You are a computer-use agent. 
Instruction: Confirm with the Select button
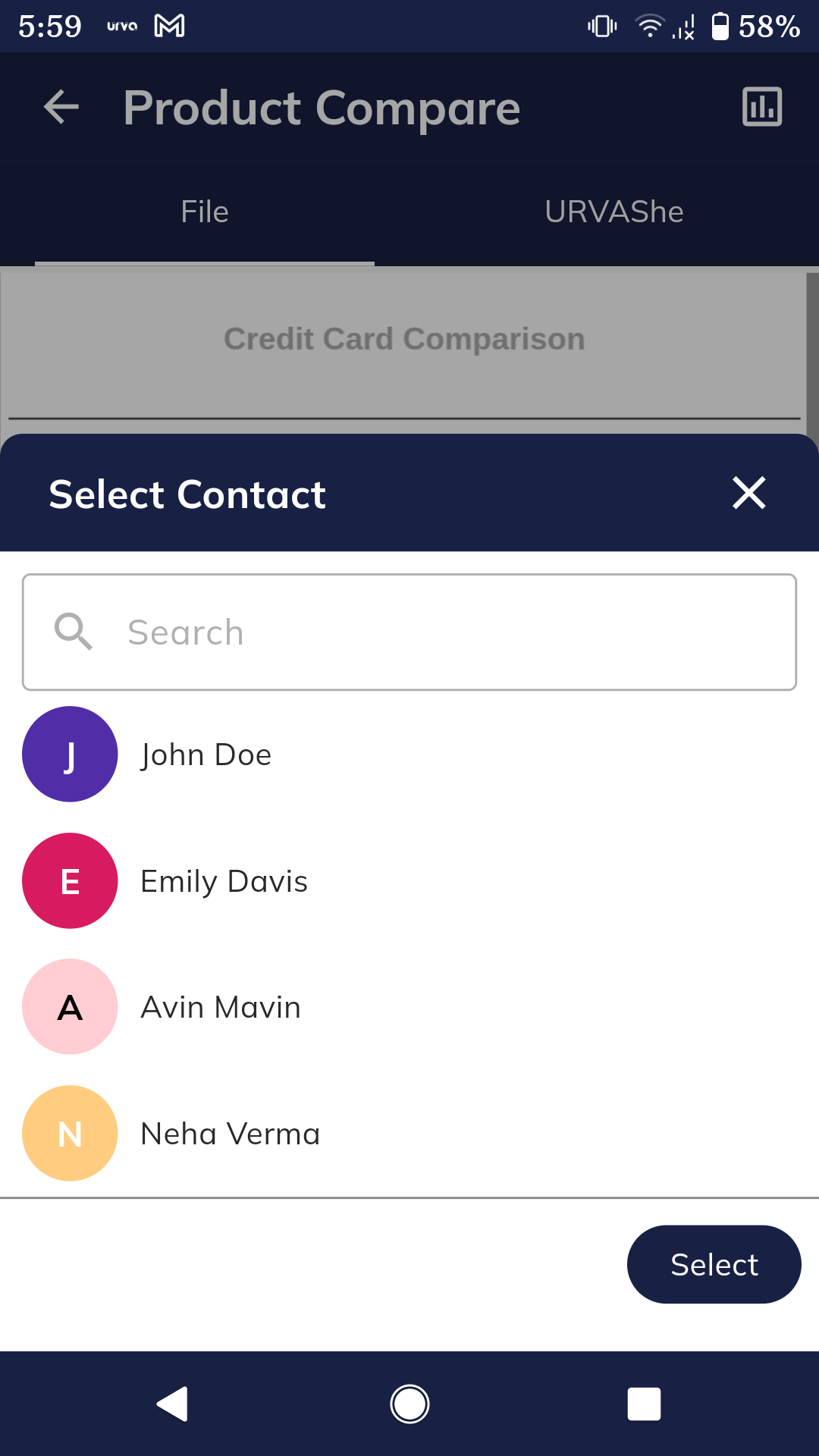click(x=714, y=1264)
